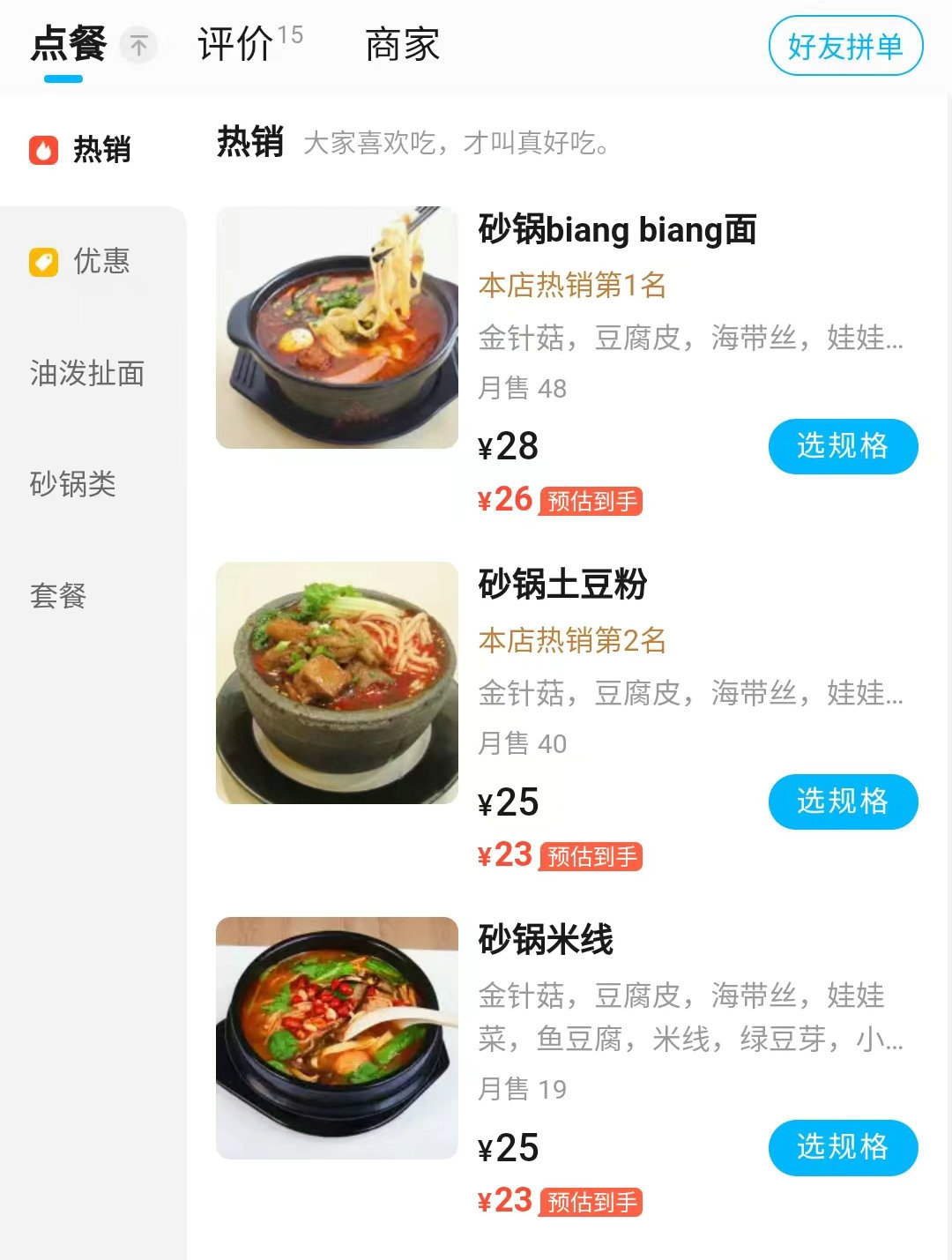This screenshot has height=1260, width=952.
Task: Jump to the 油泼扯面 category
Action: click(88, 373)
